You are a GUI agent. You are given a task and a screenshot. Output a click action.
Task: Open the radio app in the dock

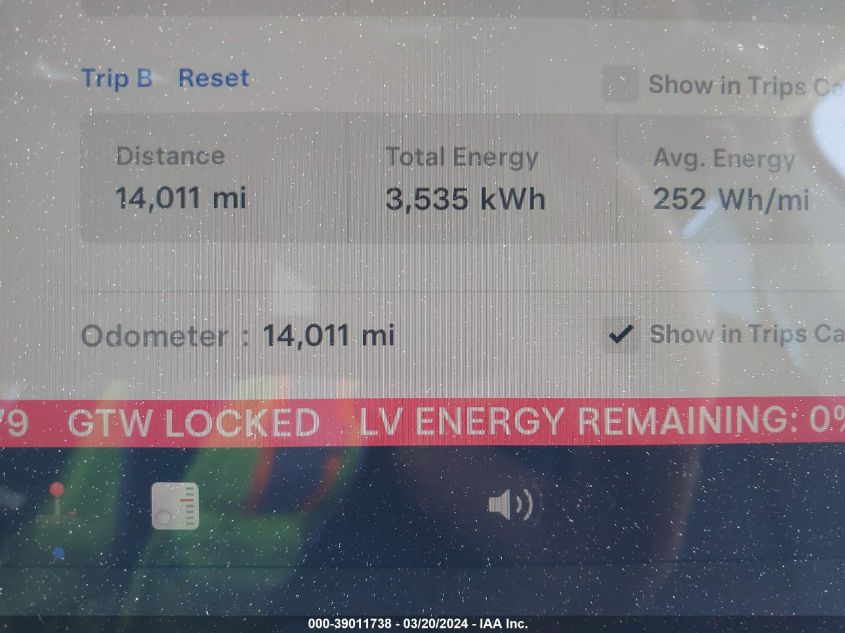click(x=175, y=506)
